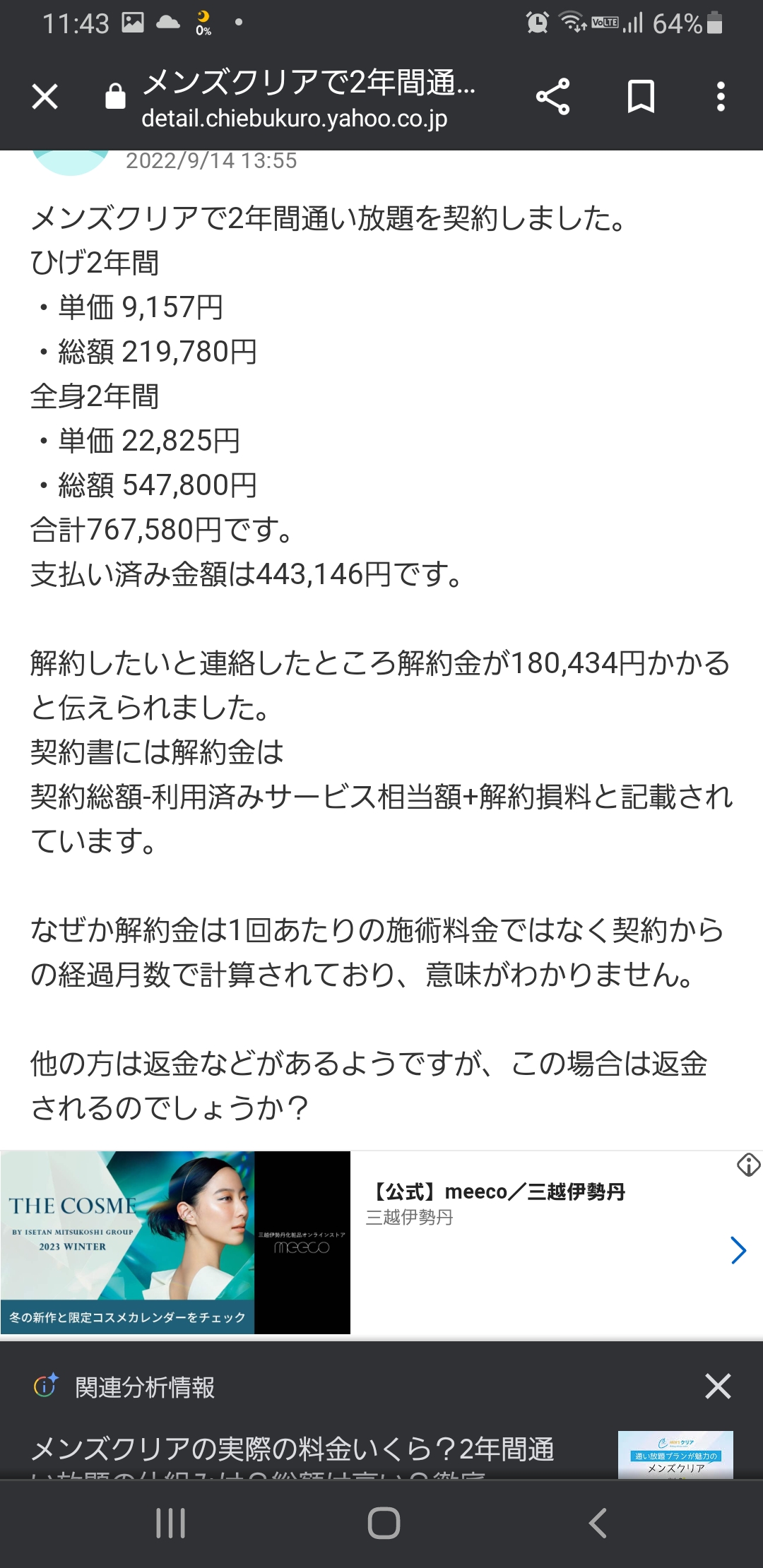Image resolution: width=763 pixels, height=1568 pixels.
Task: Open the related メンズクリア pricing article
Action: pyautogui.click(x=381, y=1455)
